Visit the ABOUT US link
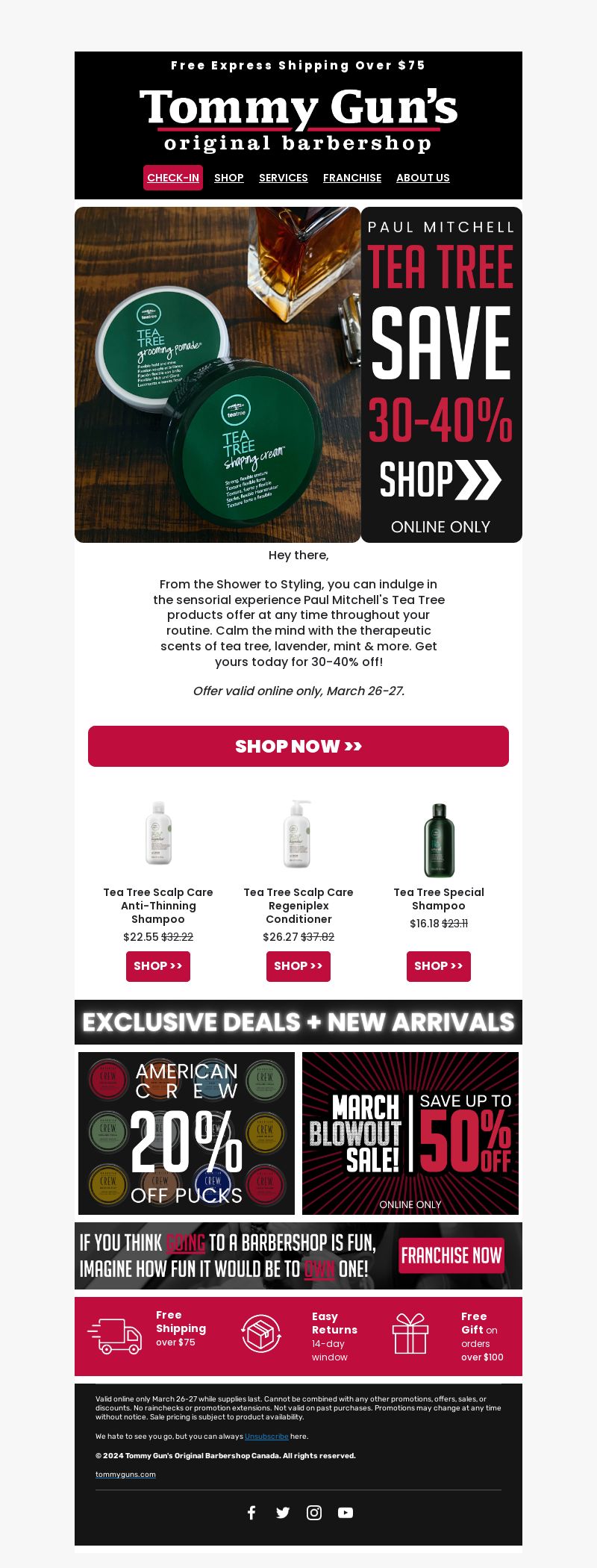Image resolution: width=597 pixels, height=1568 pixels. pos(423,178)
